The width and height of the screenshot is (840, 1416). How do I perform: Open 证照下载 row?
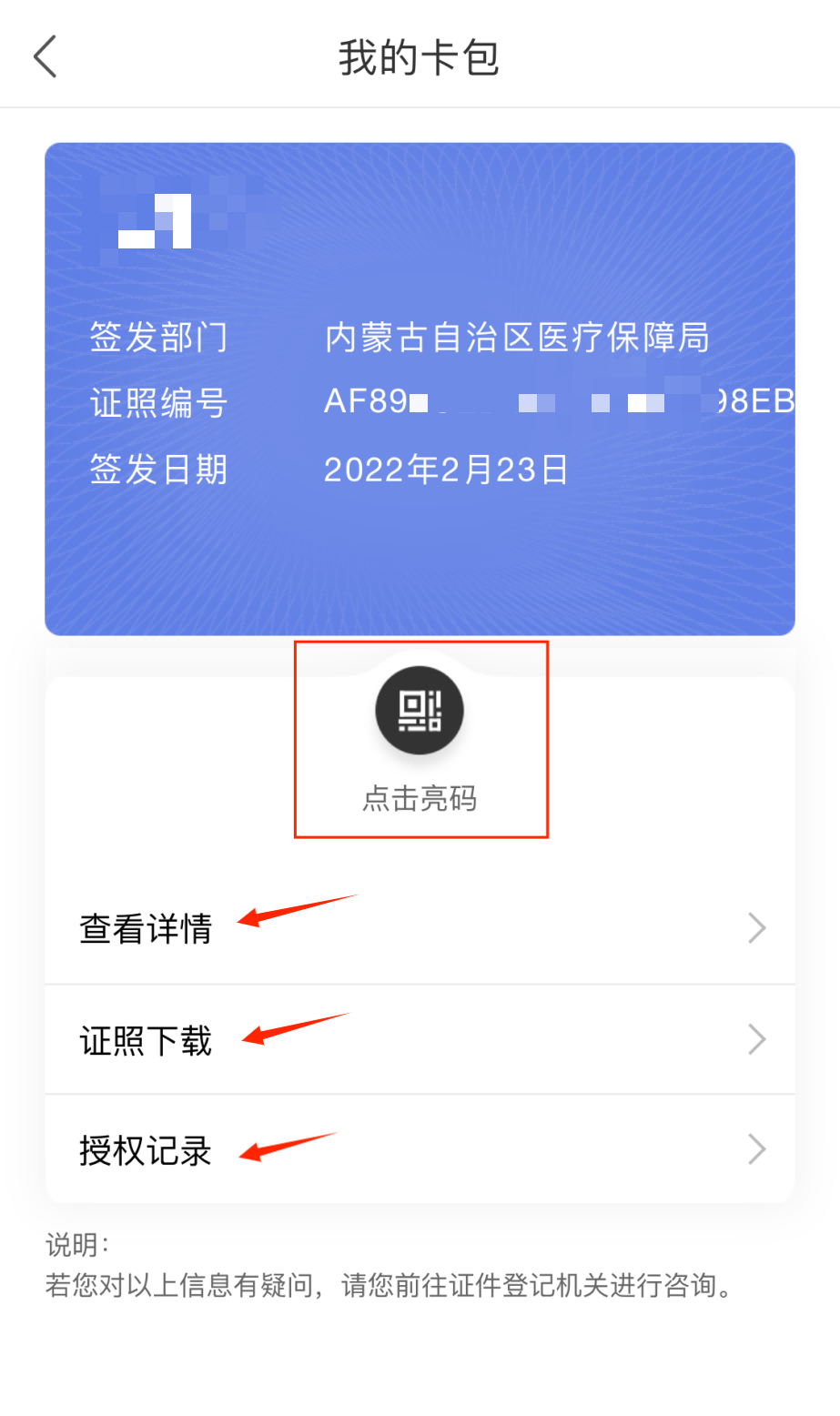pyautogui.click(x=420, y=1040)
